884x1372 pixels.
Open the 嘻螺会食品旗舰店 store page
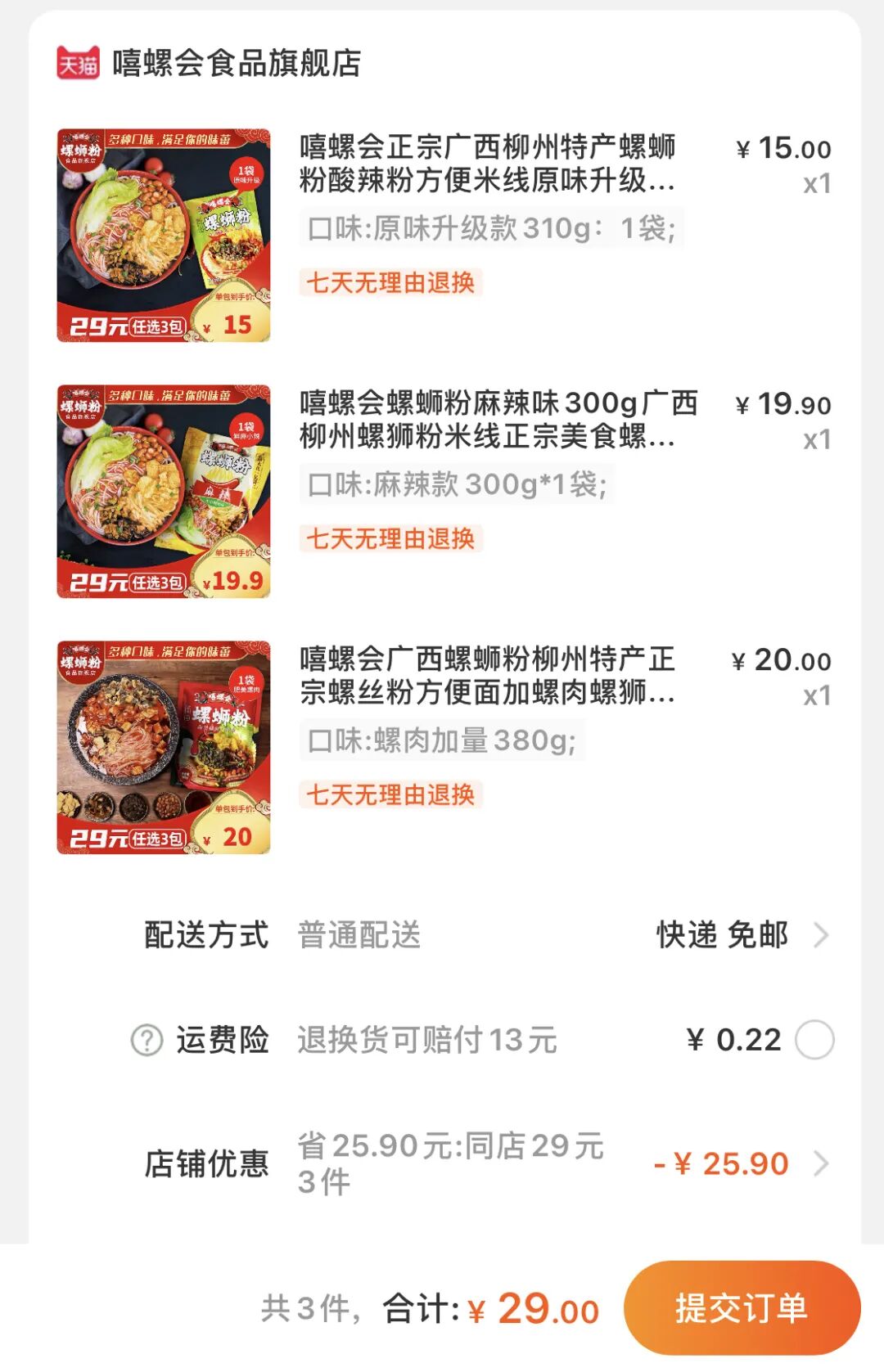(236, 63)
